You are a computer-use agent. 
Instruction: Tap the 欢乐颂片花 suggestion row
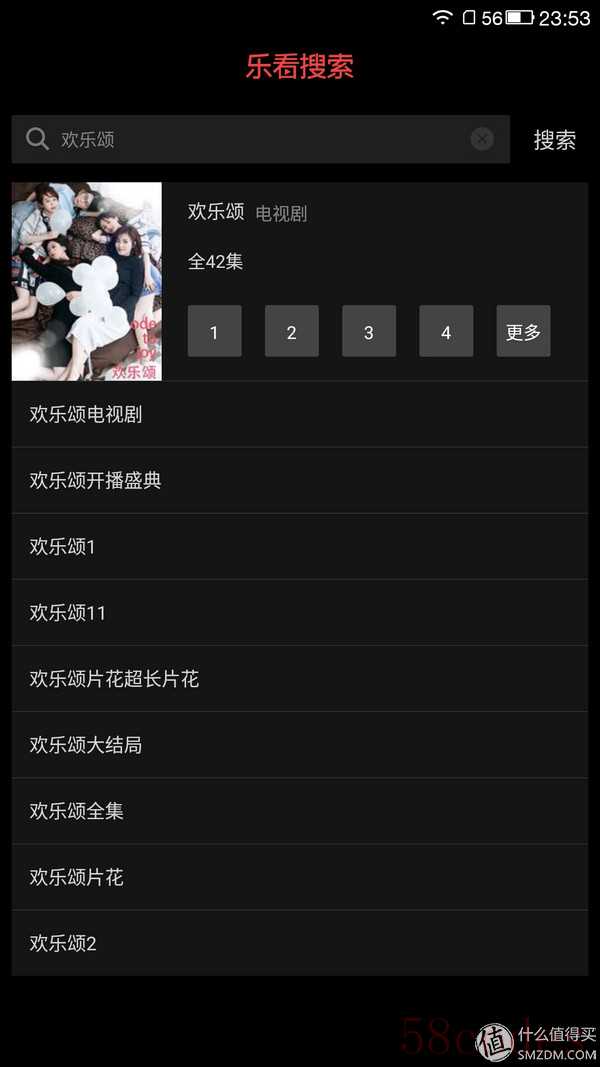pos(299,877)
